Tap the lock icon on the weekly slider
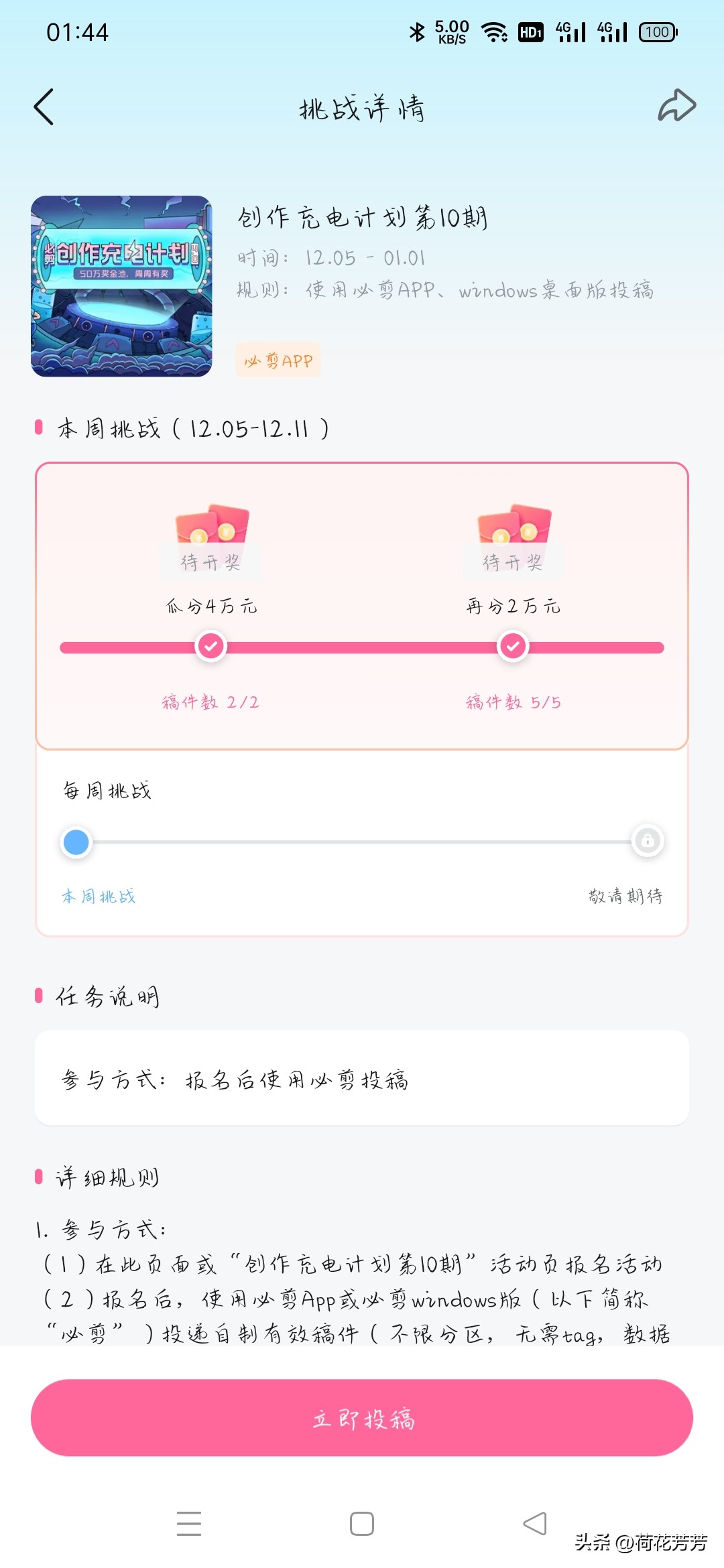724x1568 pixels. point(646,842)
